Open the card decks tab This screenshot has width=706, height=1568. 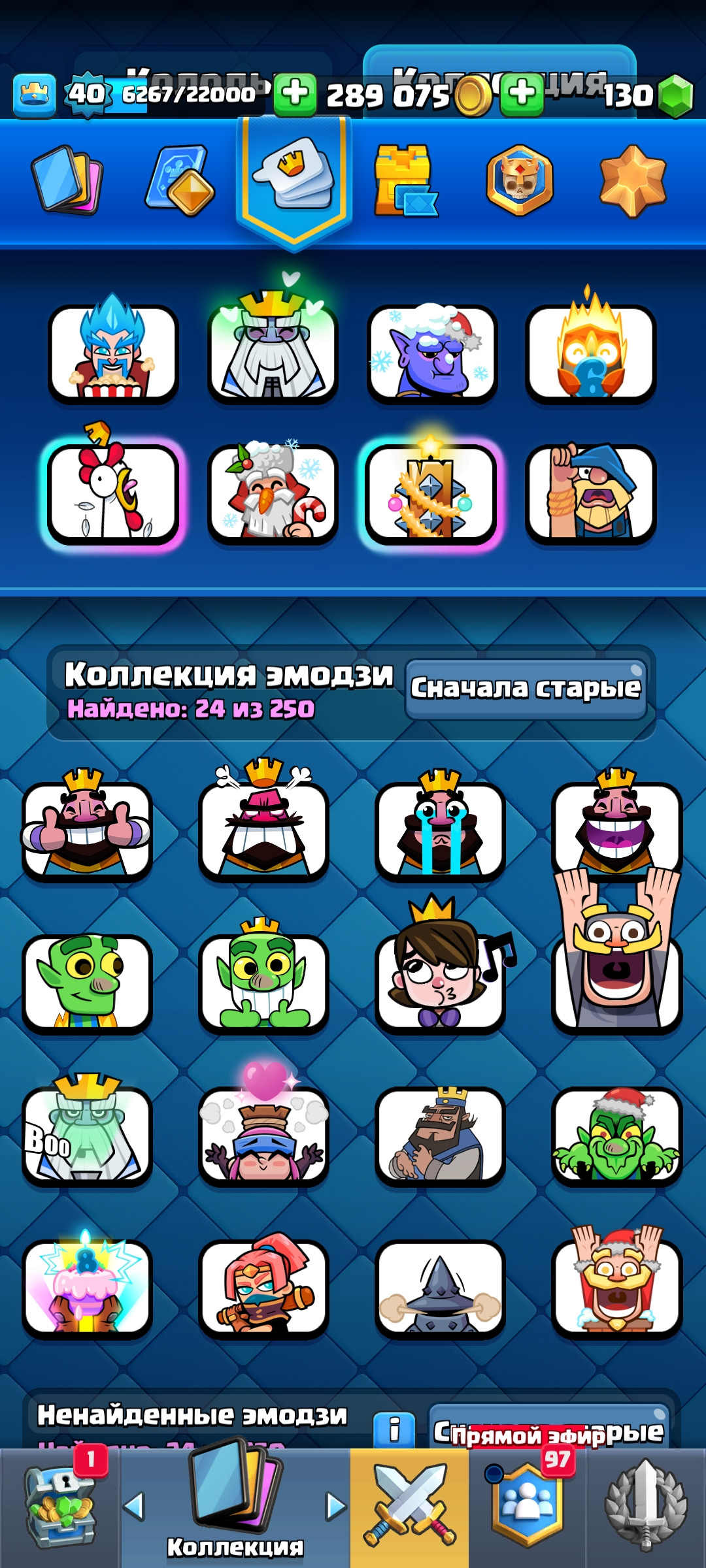[67, 180]
